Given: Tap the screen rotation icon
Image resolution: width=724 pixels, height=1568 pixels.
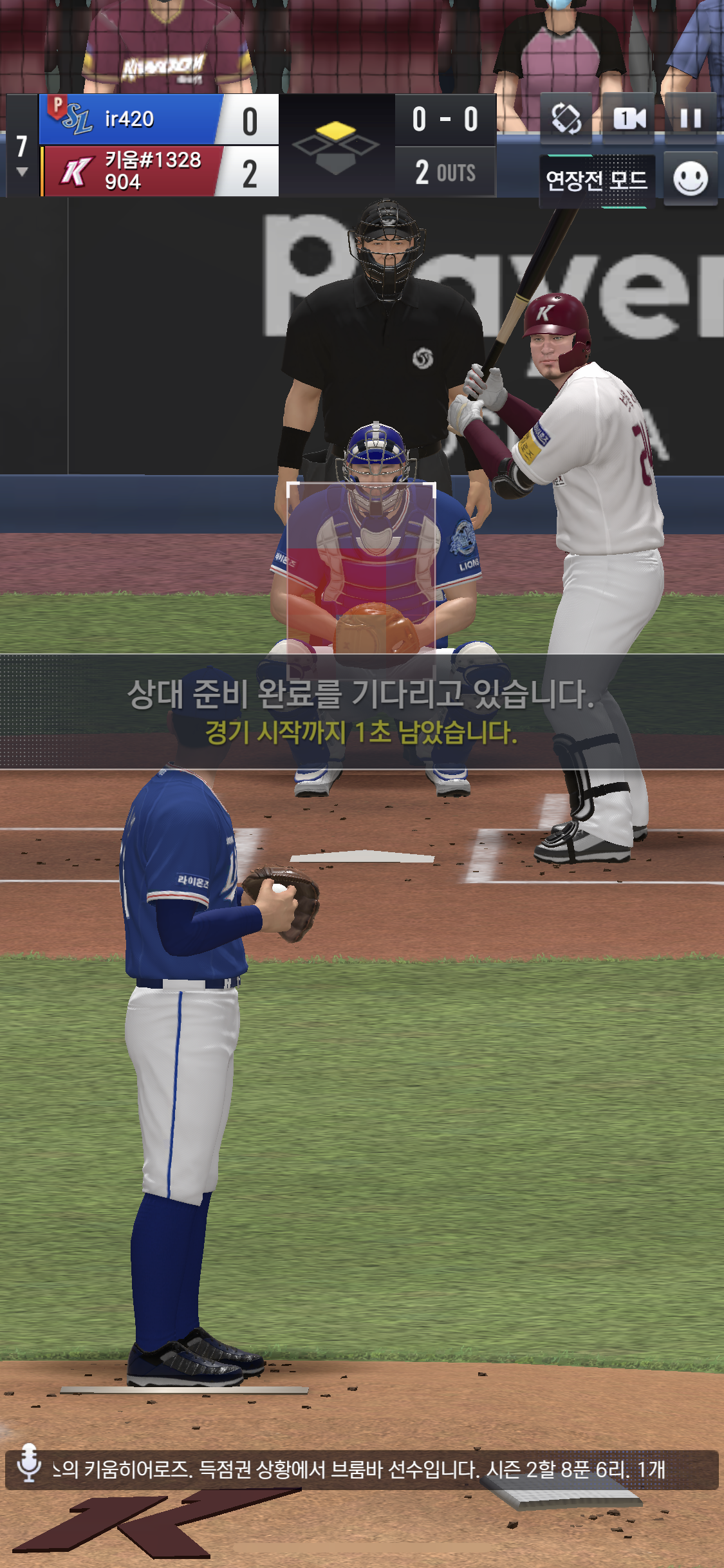Looking at the screenshot, I should point(566,118).
